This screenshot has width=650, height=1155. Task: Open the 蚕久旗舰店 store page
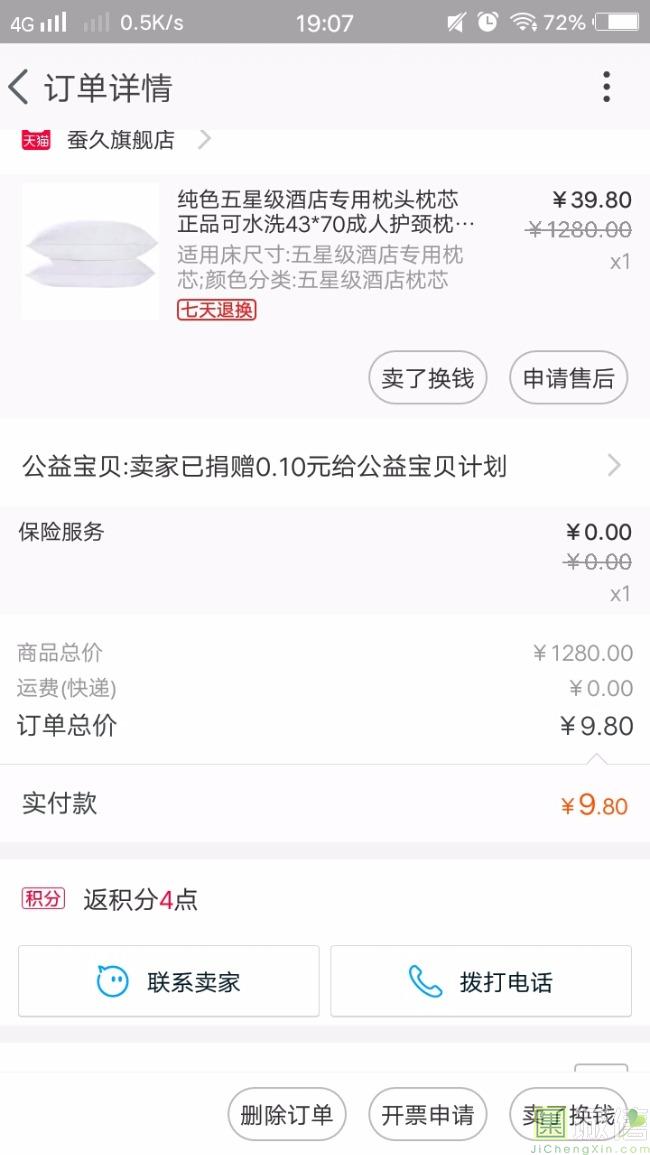click(121, 140)
